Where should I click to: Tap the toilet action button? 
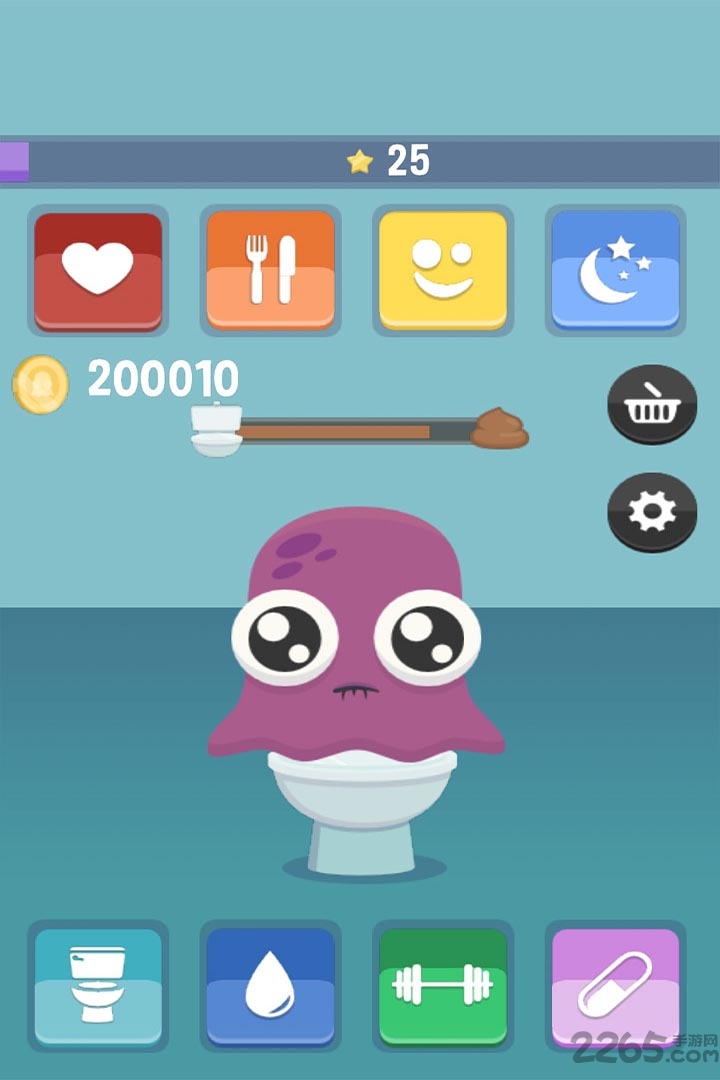tap(98, 986)
